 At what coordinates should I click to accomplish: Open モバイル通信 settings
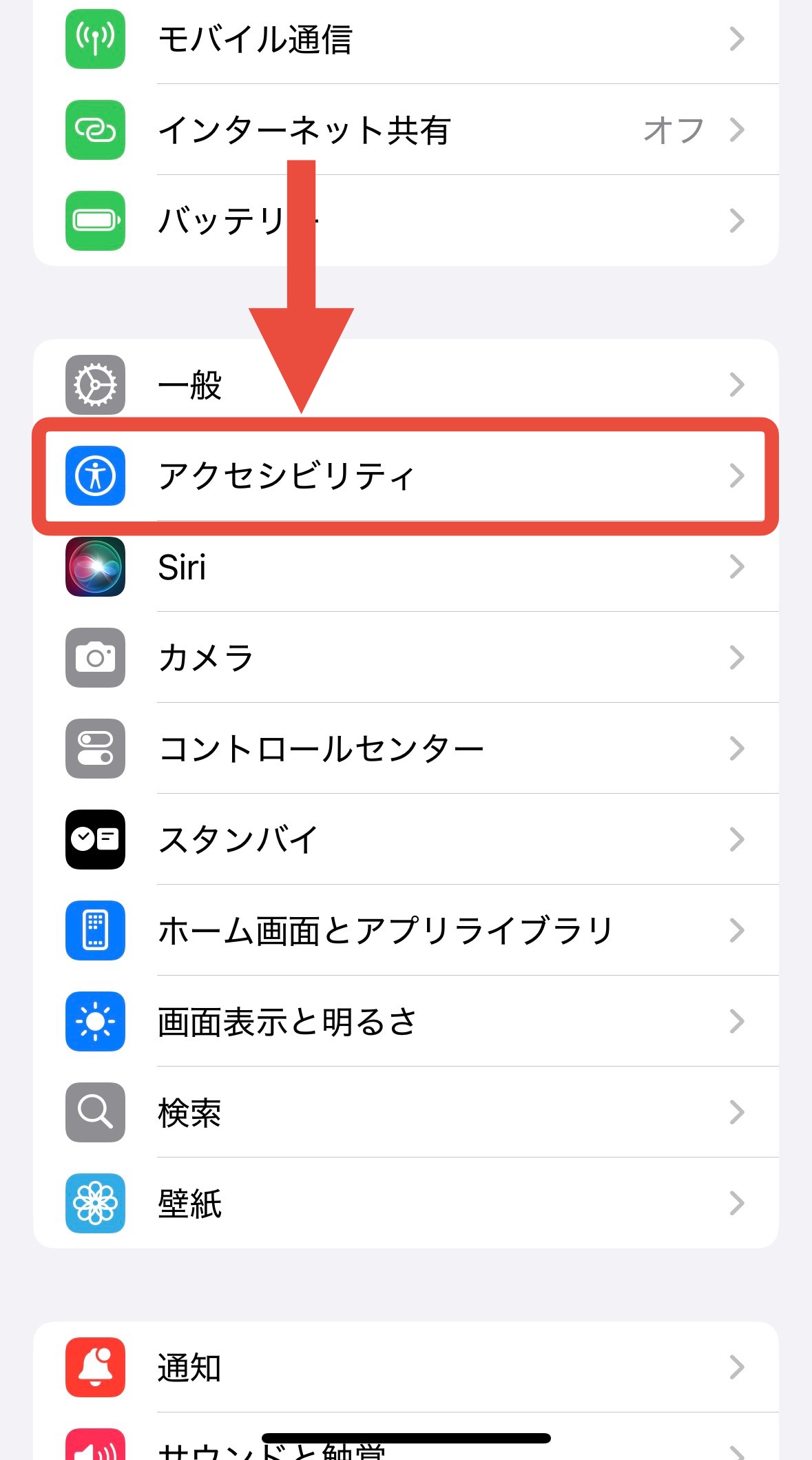pyautogui.click(x=406, y=39)
